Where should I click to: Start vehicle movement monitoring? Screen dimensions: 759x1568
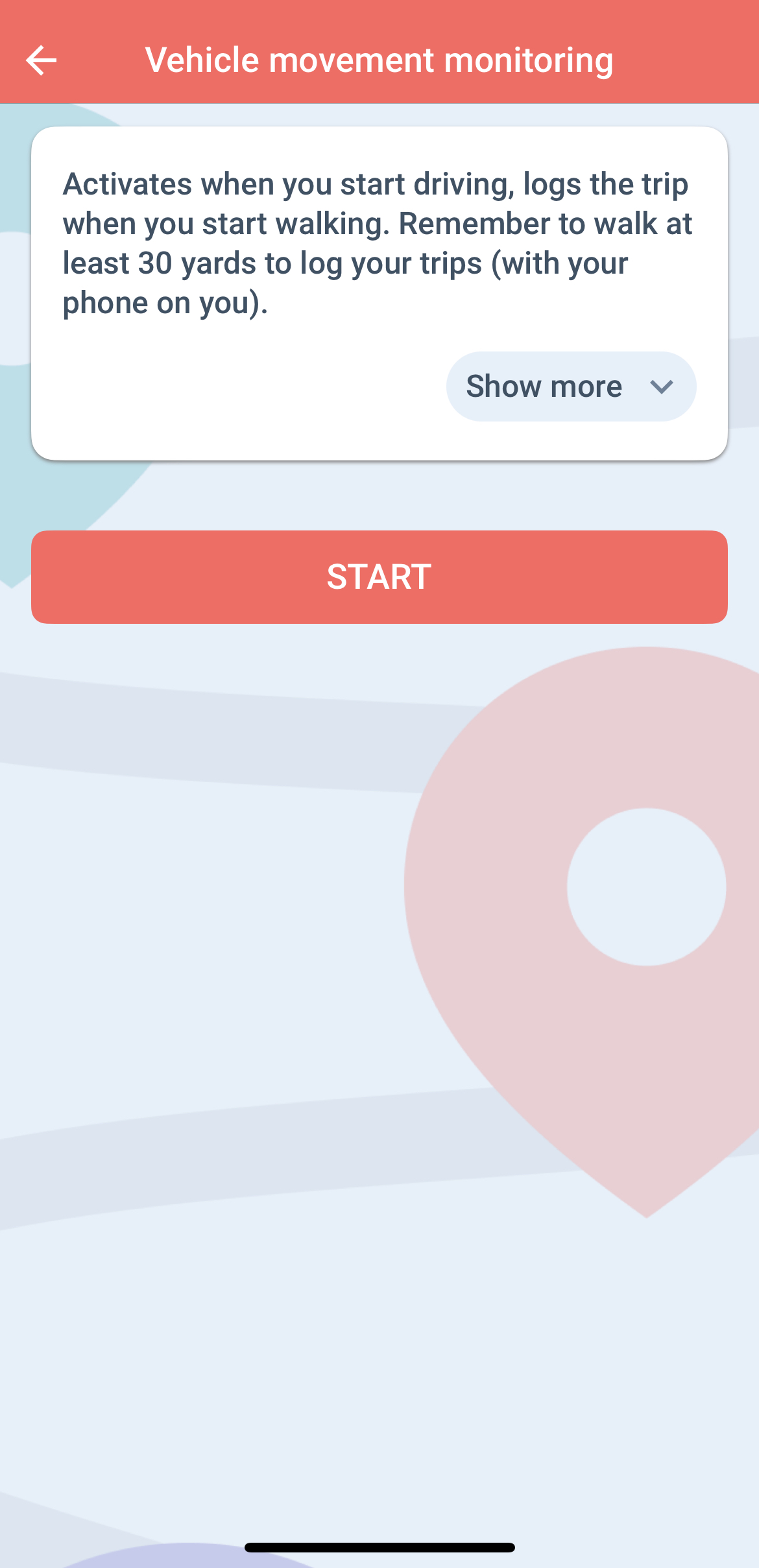(x=379, y=577)
